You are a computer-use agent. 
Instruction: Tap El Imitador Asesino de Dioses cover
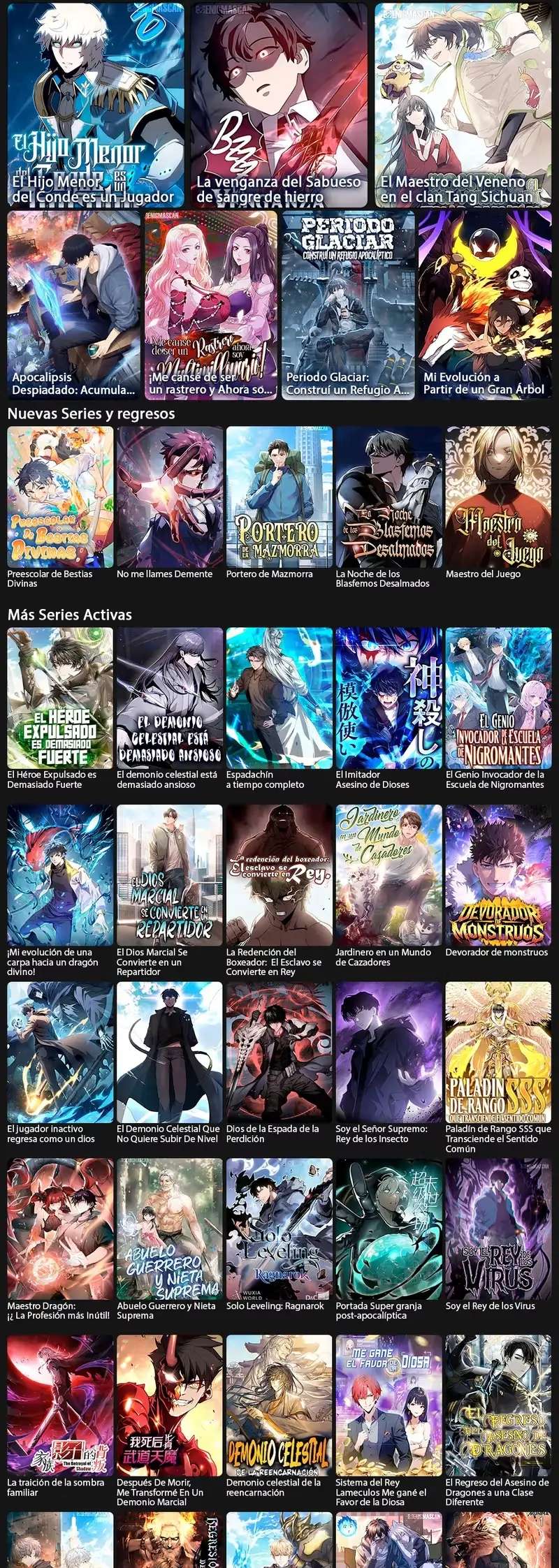[x=389, y=698]
